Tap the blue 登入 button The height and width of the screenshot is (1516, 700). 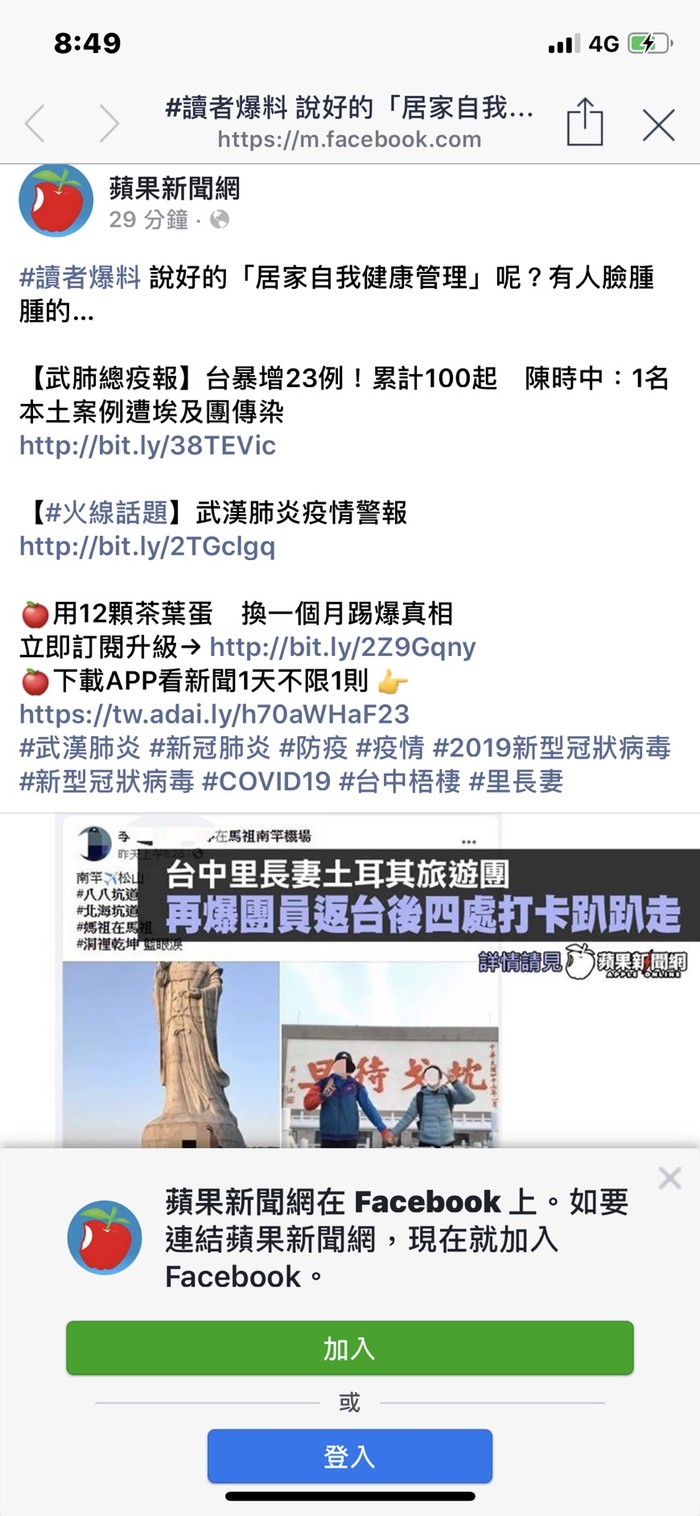tap(349, 1456)
